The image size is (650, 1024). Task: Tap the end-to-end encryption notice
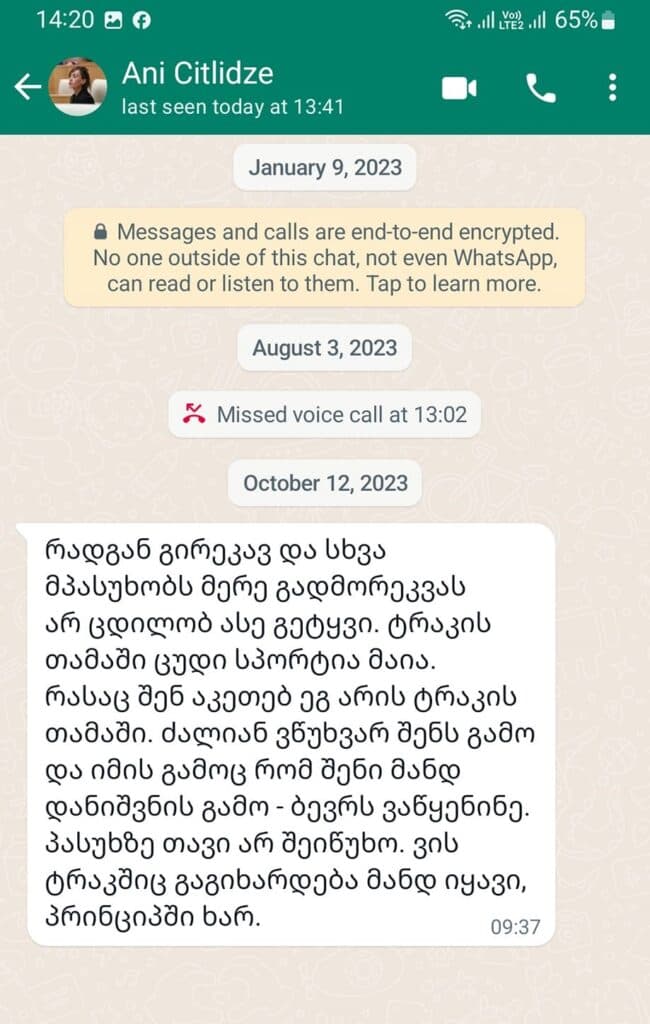click(324, 258)
